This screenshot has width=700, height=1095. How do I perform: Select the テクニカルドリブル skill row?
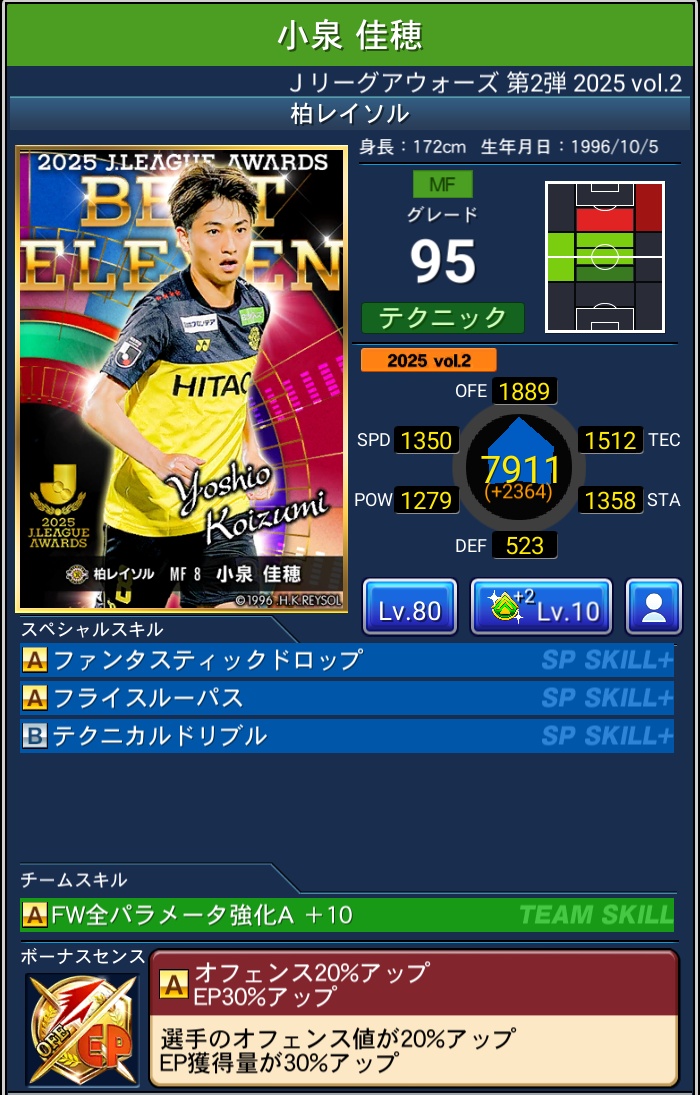click(346, 736)
